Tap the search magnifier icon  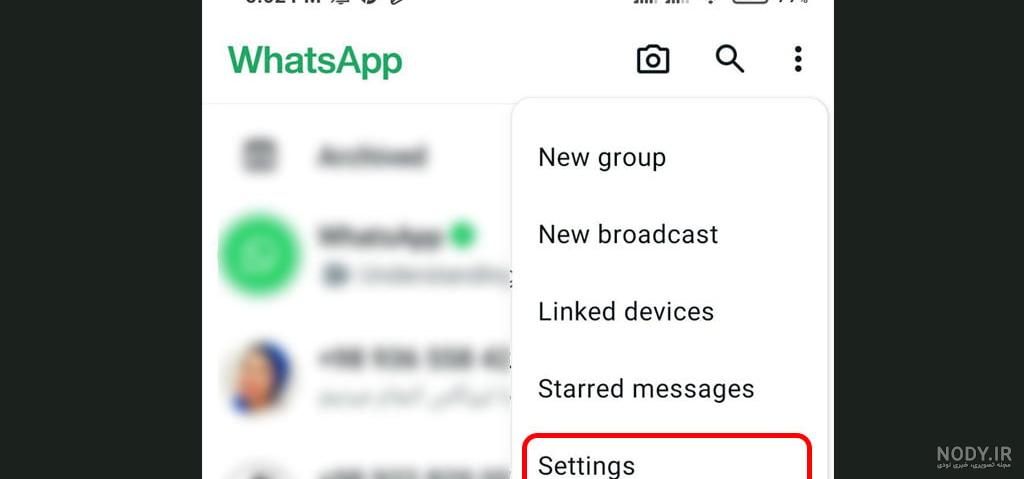point(730,60)
